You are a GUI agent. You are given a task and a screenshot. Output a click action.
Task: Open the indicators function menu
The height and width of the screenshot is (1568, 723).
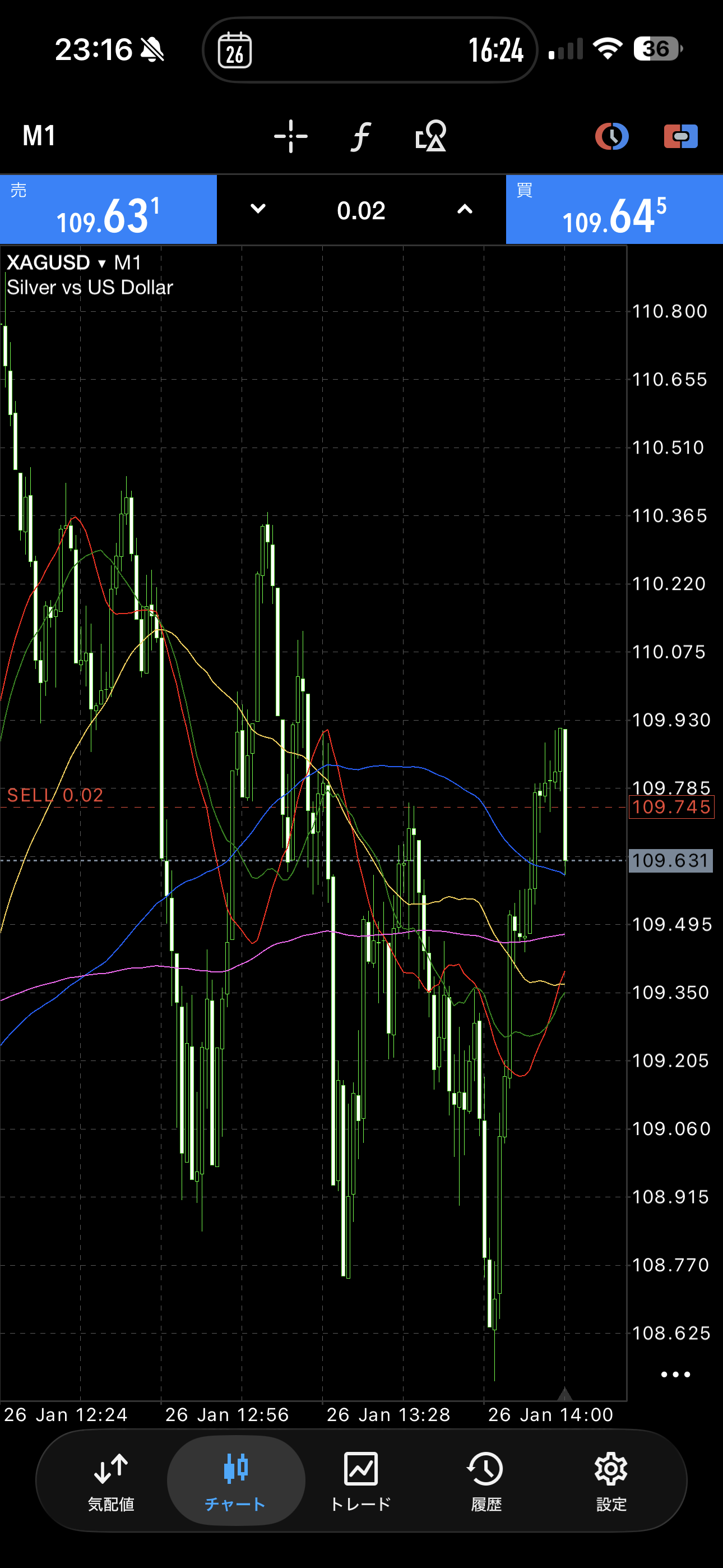[x=361, y=136]
